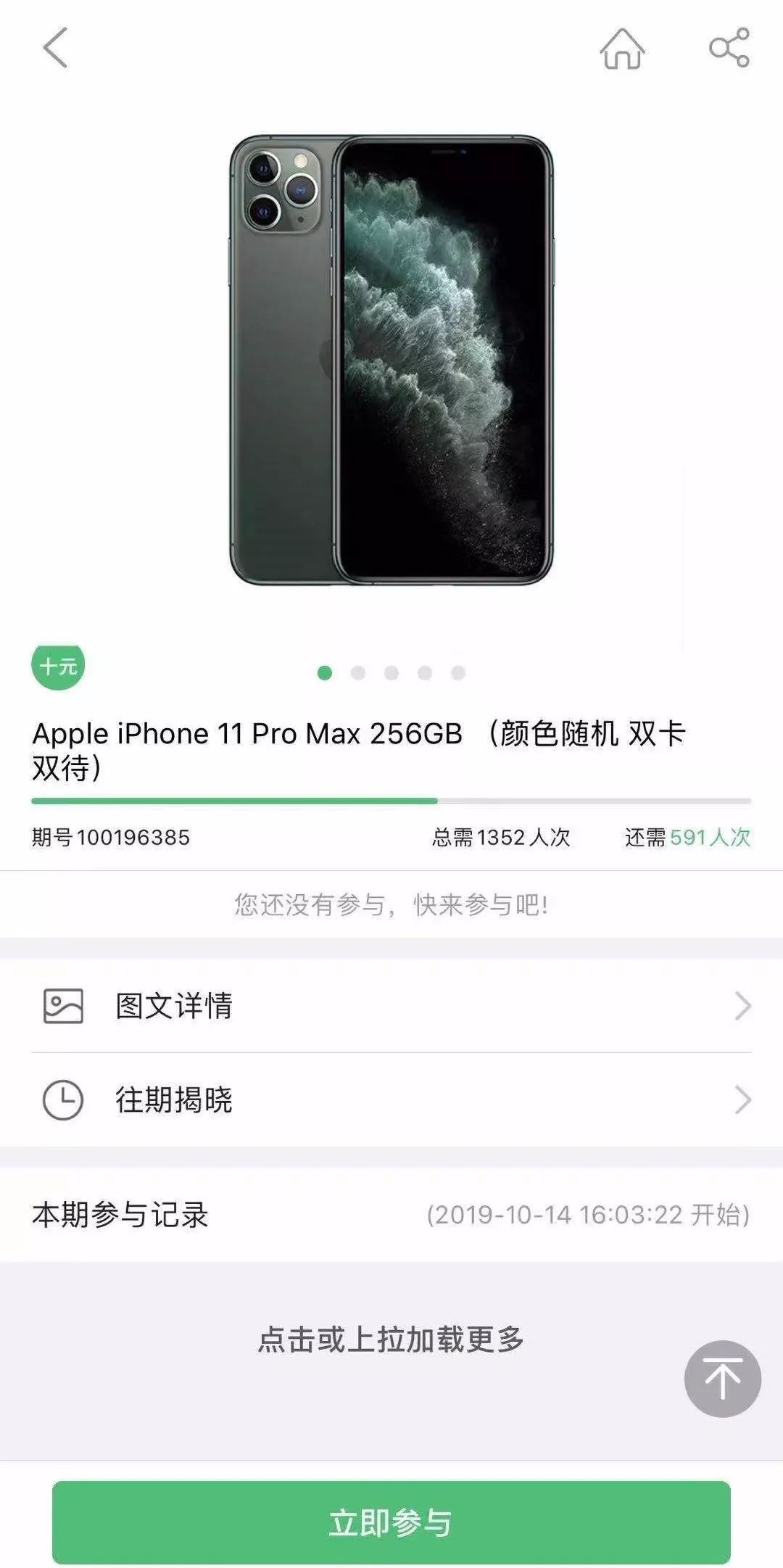
Task: Select the first carousel dot
Action: pos(324,673)
